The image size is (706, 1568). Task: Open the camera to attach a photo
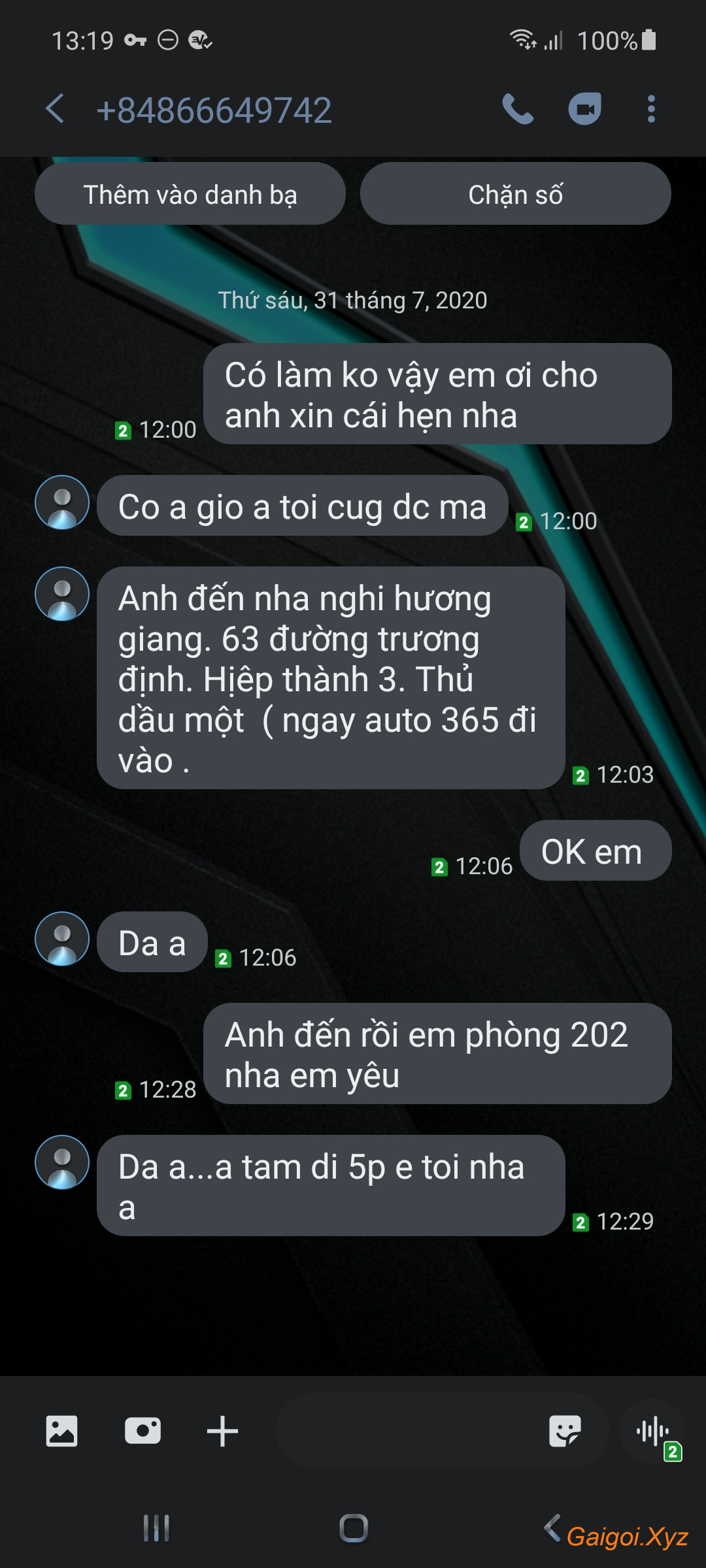143,1431
